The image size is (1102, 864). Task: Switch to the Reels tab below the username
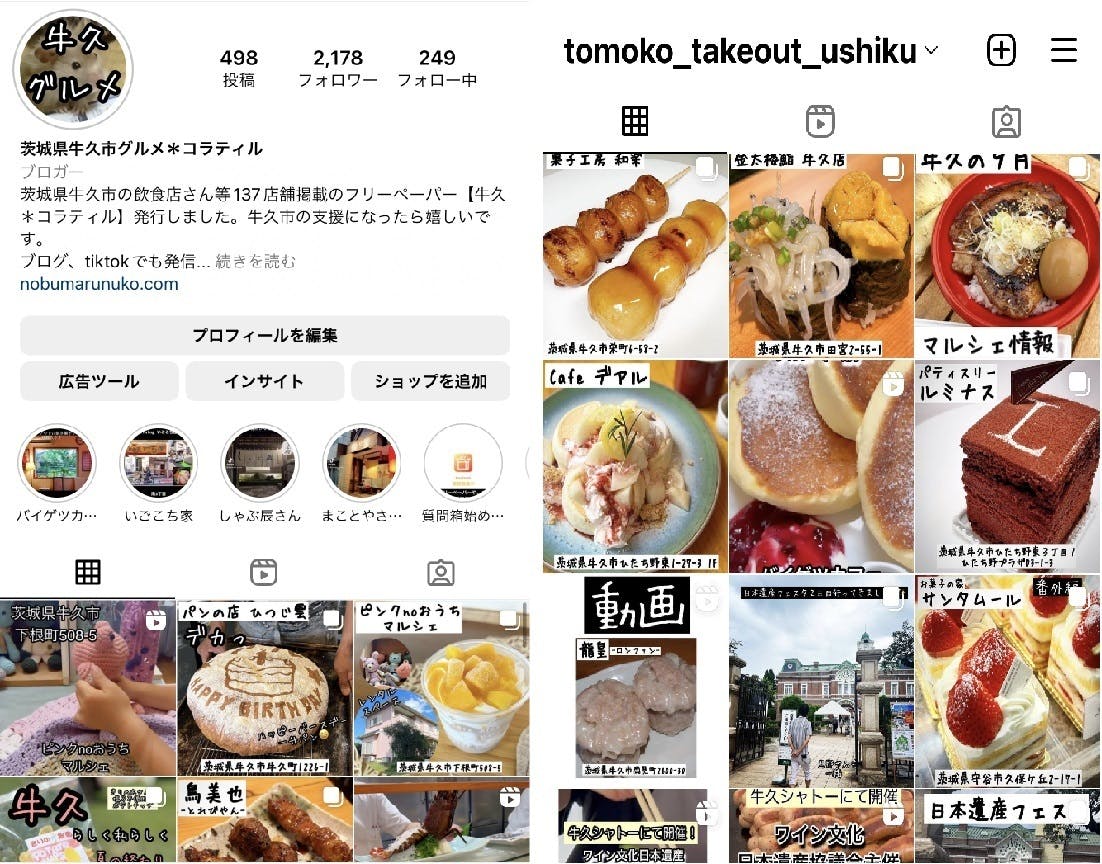click(820, 121)
